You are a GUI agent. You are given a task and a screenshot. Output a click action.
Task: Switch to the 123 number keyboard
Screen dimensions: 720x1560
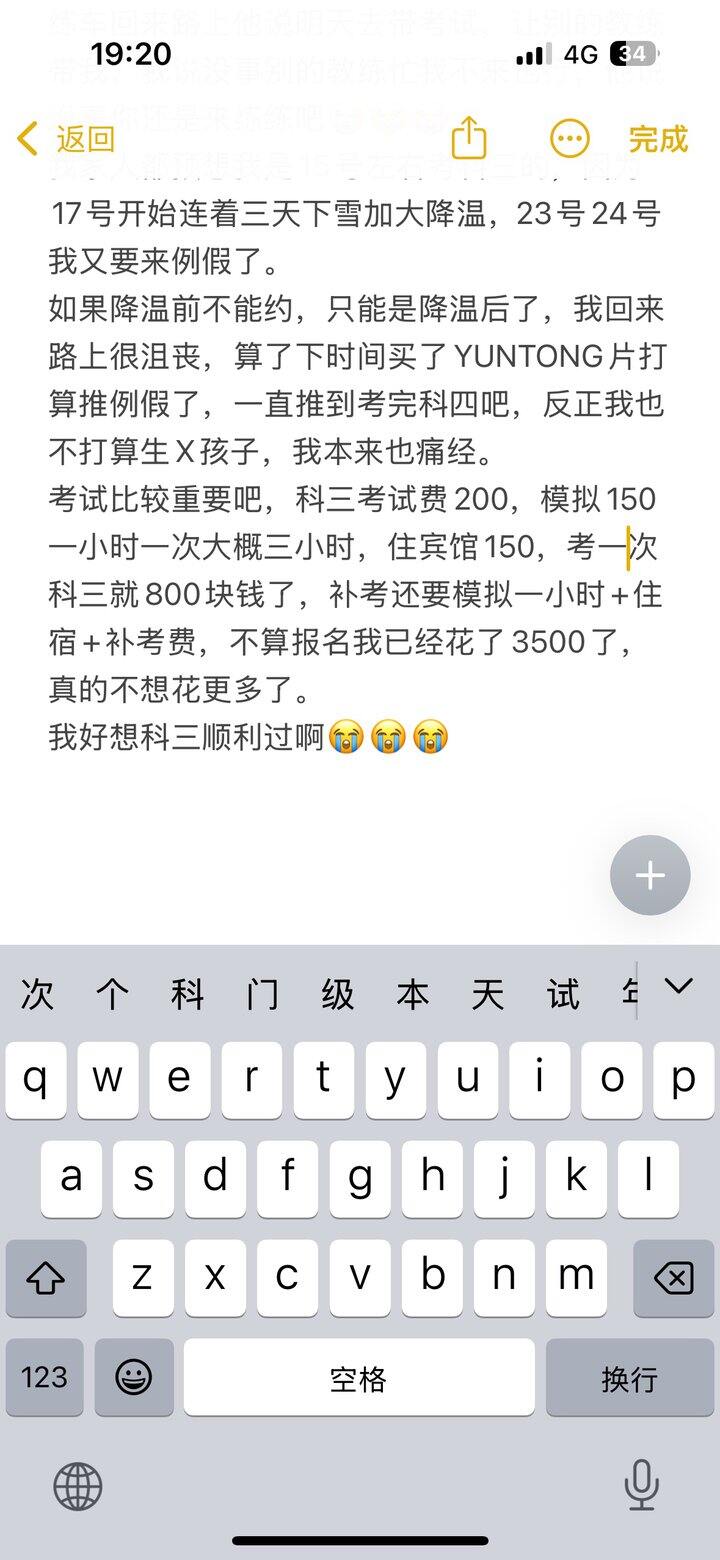pos(44,1378)
